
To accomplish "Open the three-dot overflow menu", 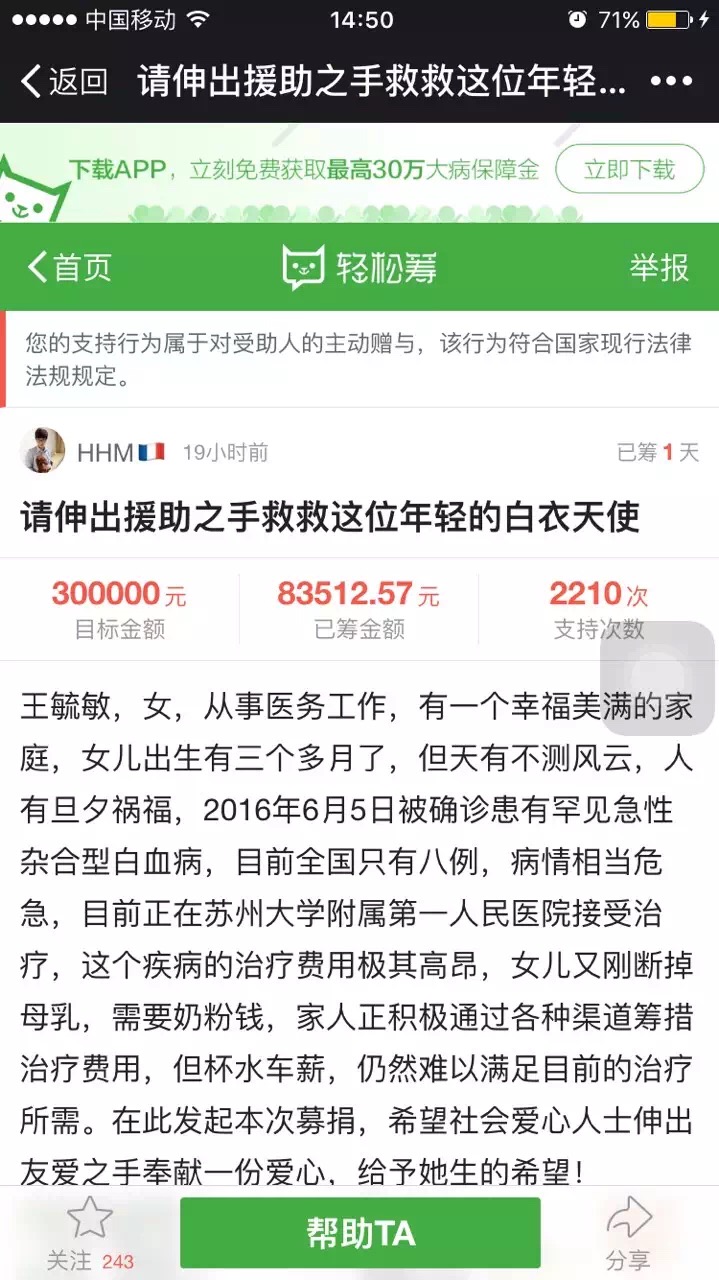I will point(671,81).
